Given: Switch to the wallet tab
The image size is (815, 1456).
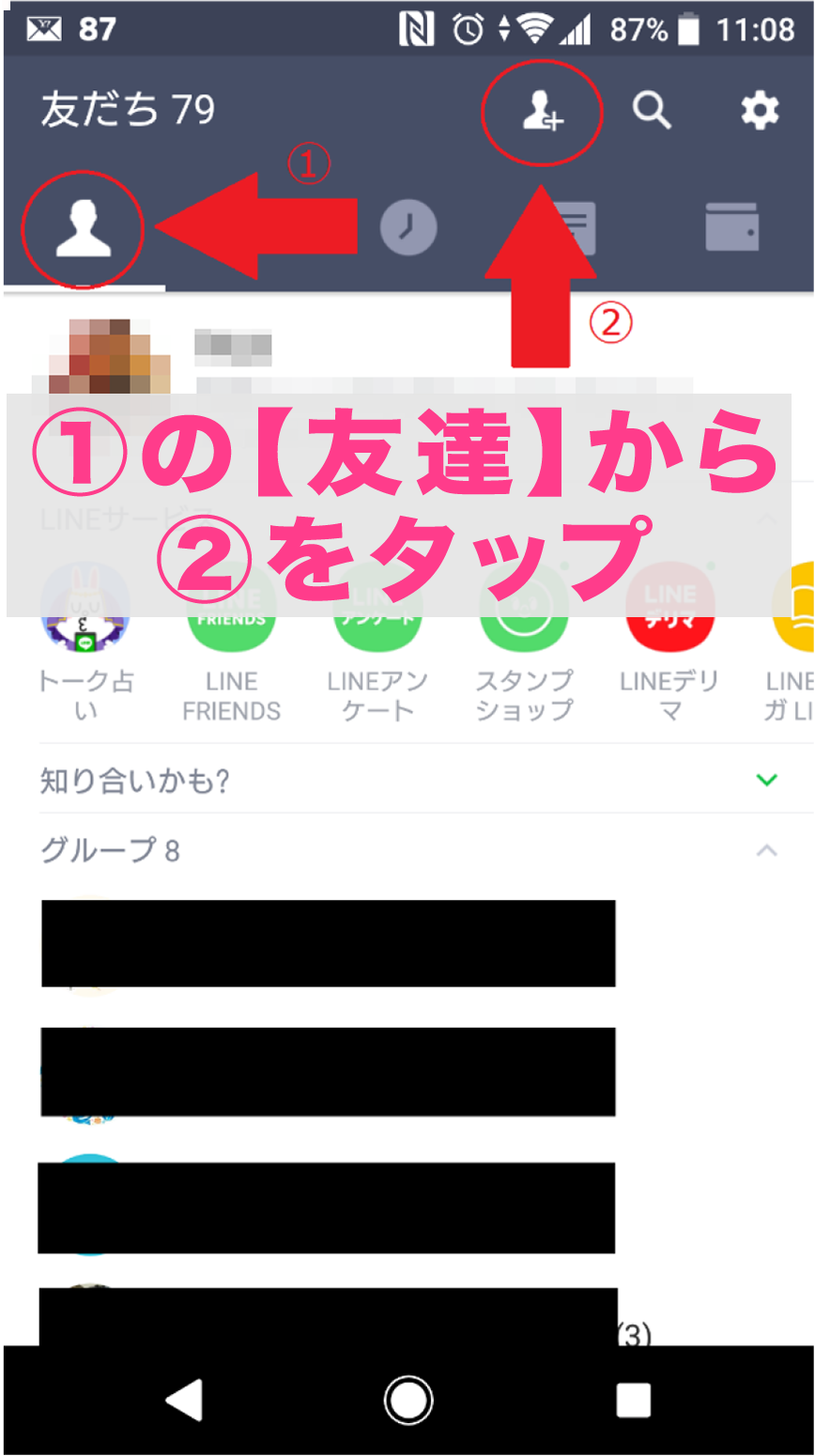Looking at the screenshot, I should pos(732,228).
